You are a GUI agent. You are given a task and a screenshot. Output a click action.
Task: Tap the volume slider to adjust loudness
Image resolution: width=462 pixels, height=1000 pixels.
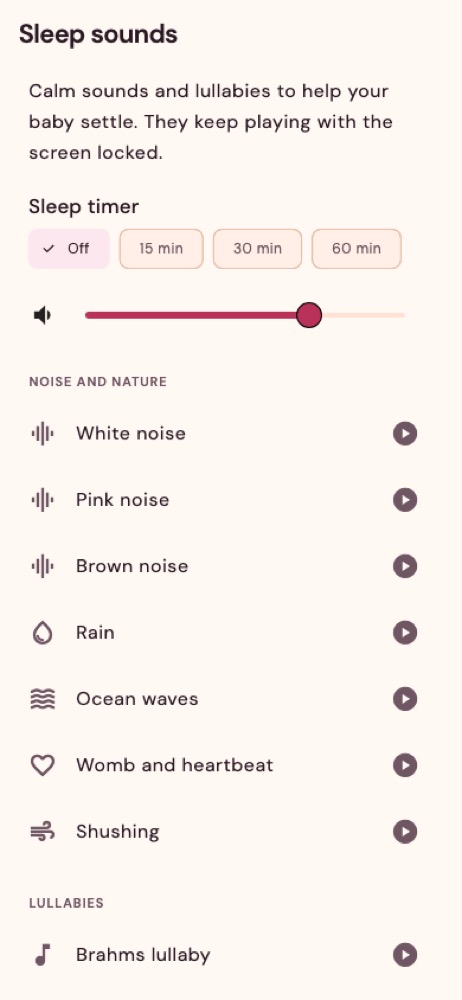(x=245, y=315)
